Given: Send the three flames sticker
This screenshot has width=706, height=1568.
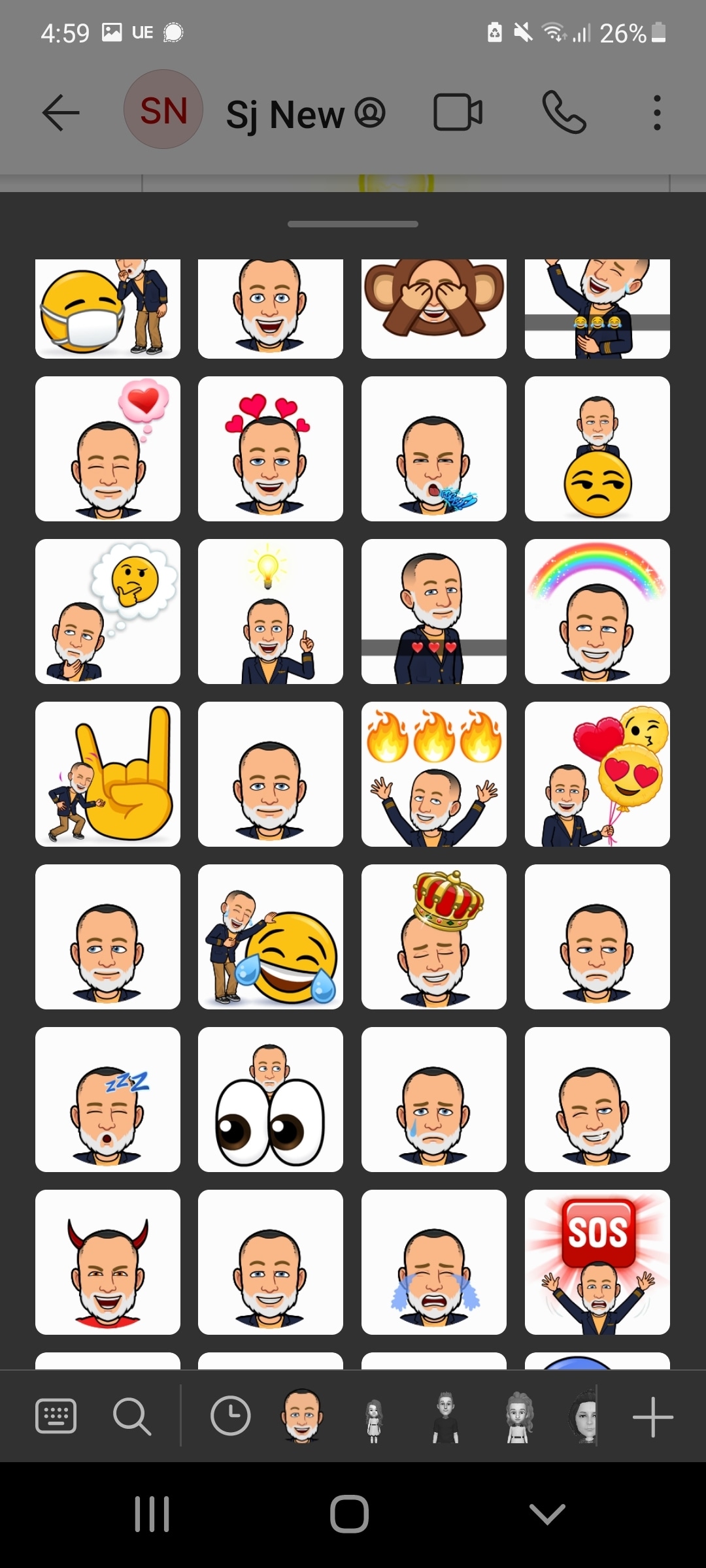Looking at the screenshot, I should 434,774.
